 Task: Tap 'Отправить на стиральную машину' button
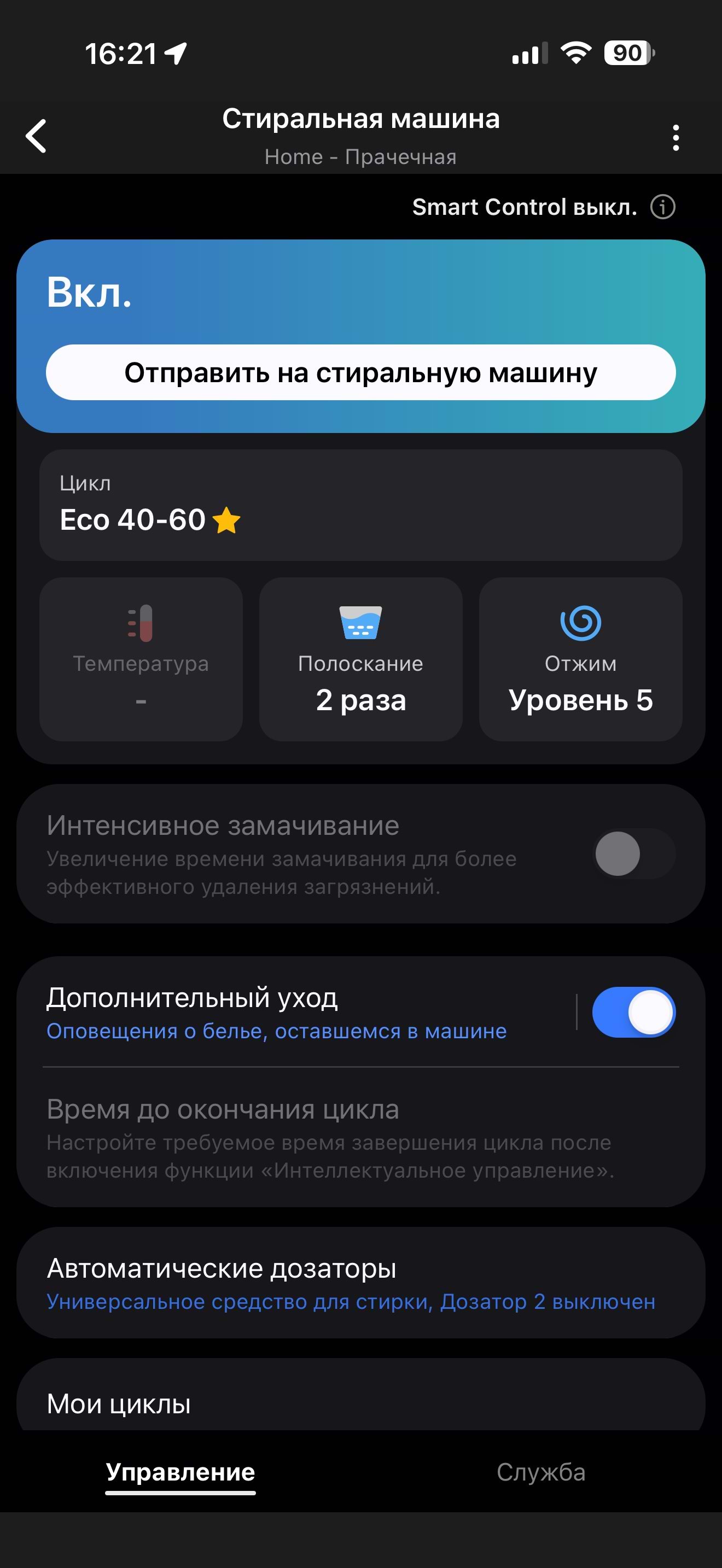click(x=360, y=372)
